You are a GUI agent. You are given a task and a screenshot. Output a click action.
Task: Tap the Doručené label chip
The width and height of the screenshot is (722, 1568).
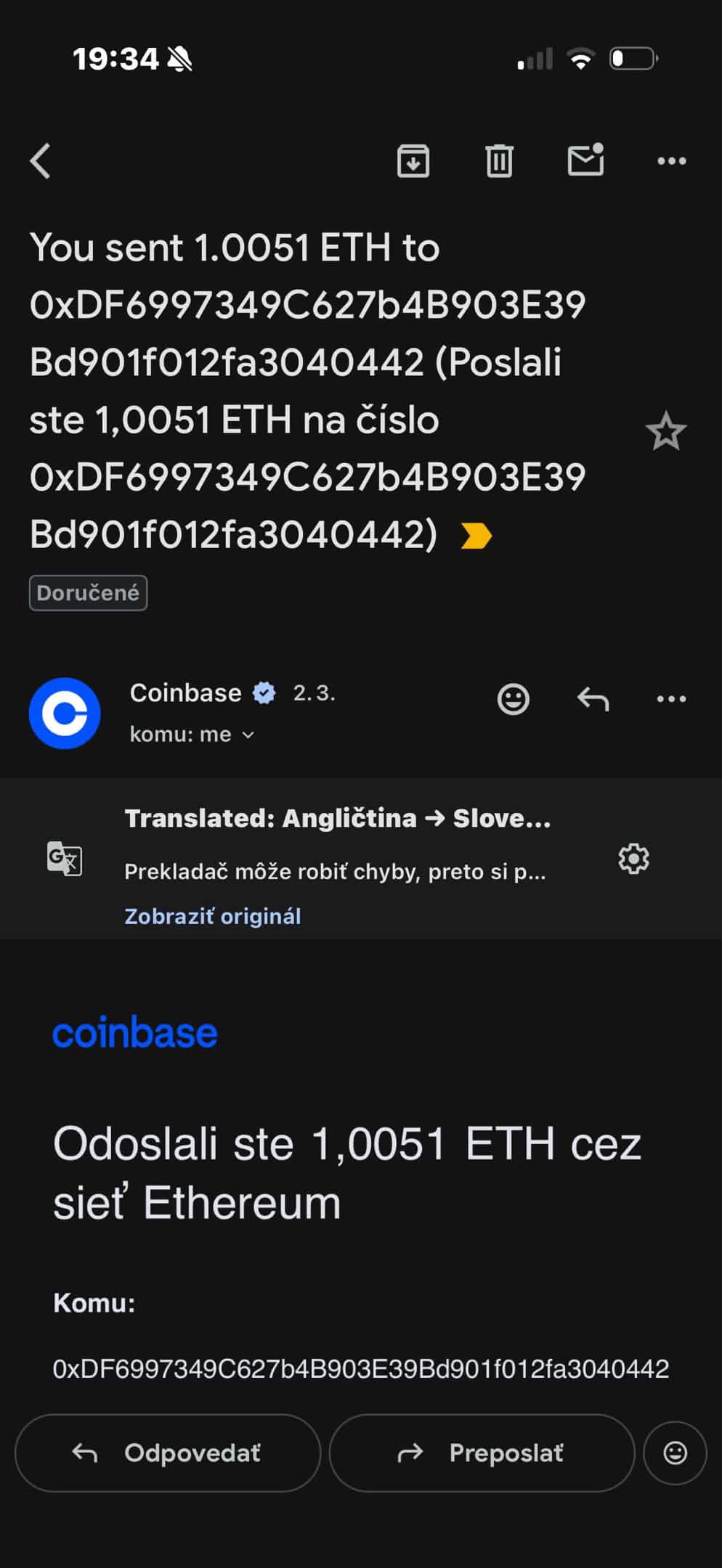(88, 593)
